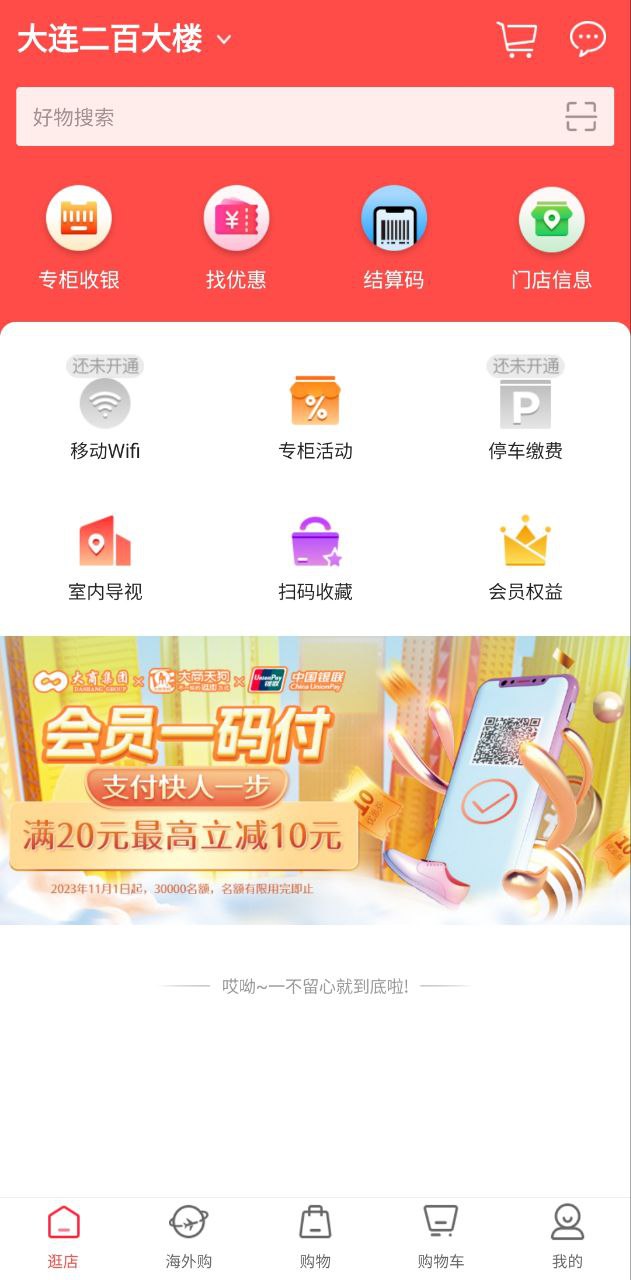Image resolution: width=631 pixels, height=1280 pixels.
Task: Open 室内导视 indoor navigation
Action: pos(105,559)
